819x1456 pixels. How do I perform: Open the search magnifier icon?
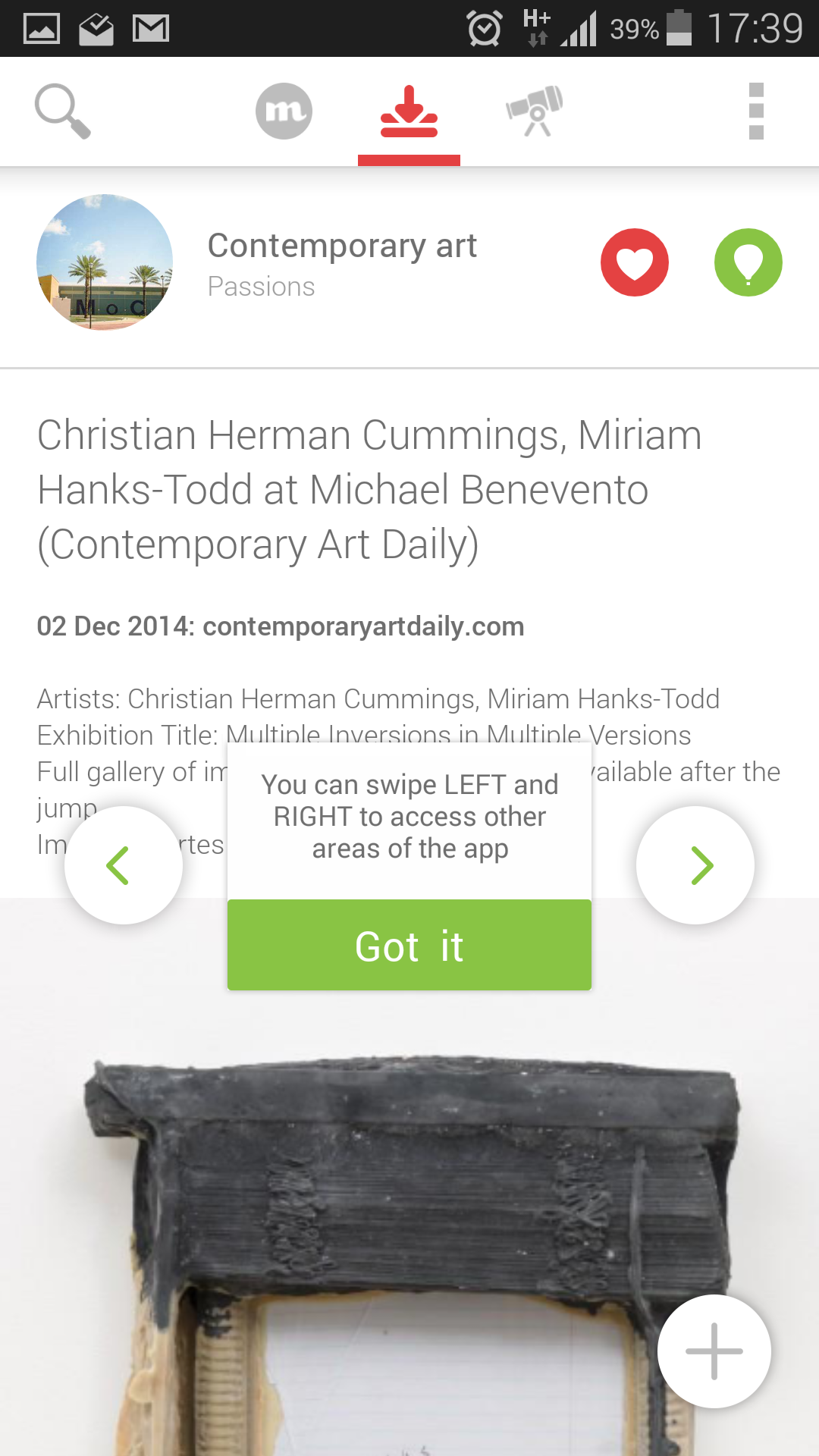[x=63, y=111]
